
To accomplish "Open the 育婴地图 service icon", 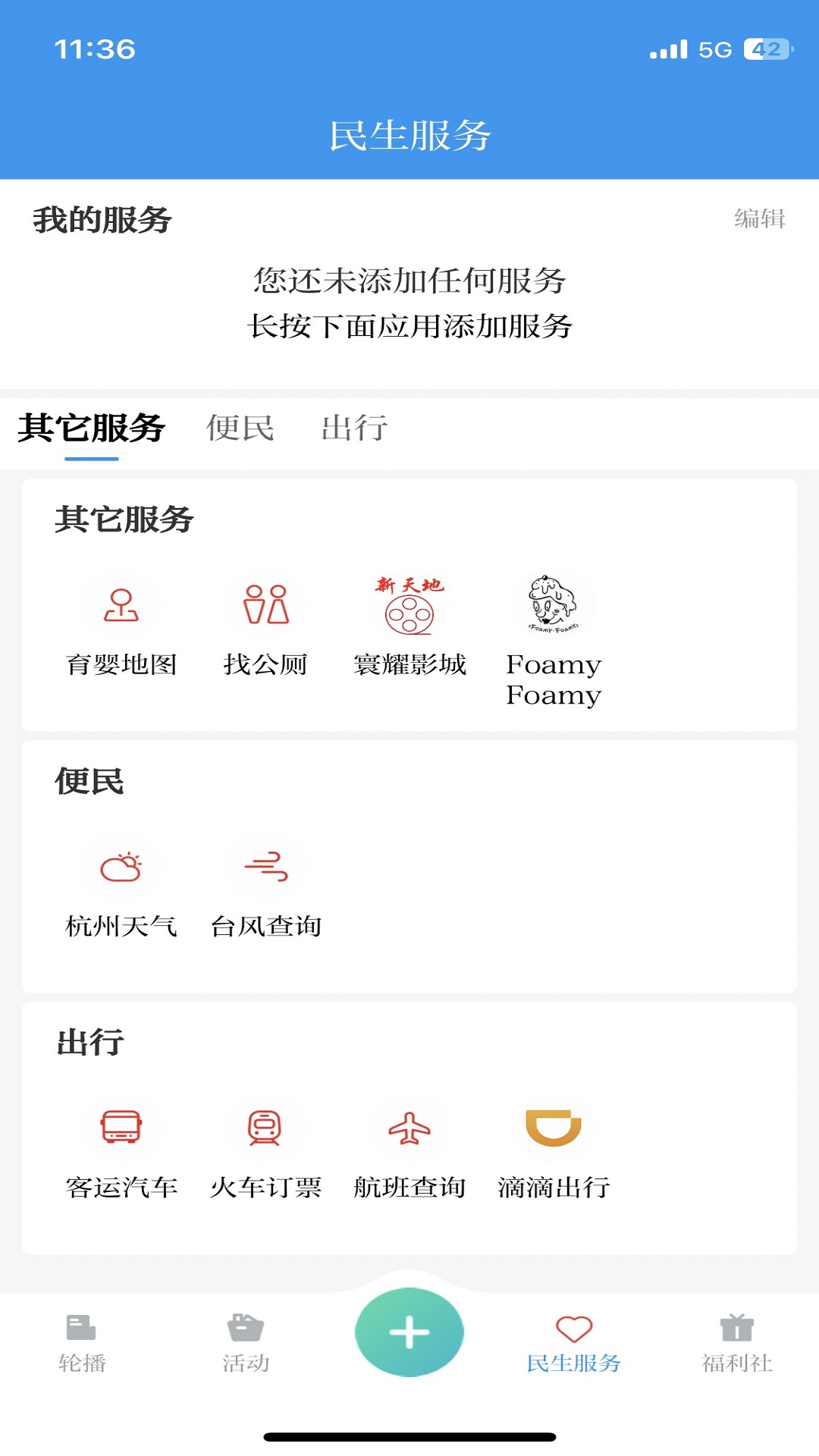I will (120, 605).
